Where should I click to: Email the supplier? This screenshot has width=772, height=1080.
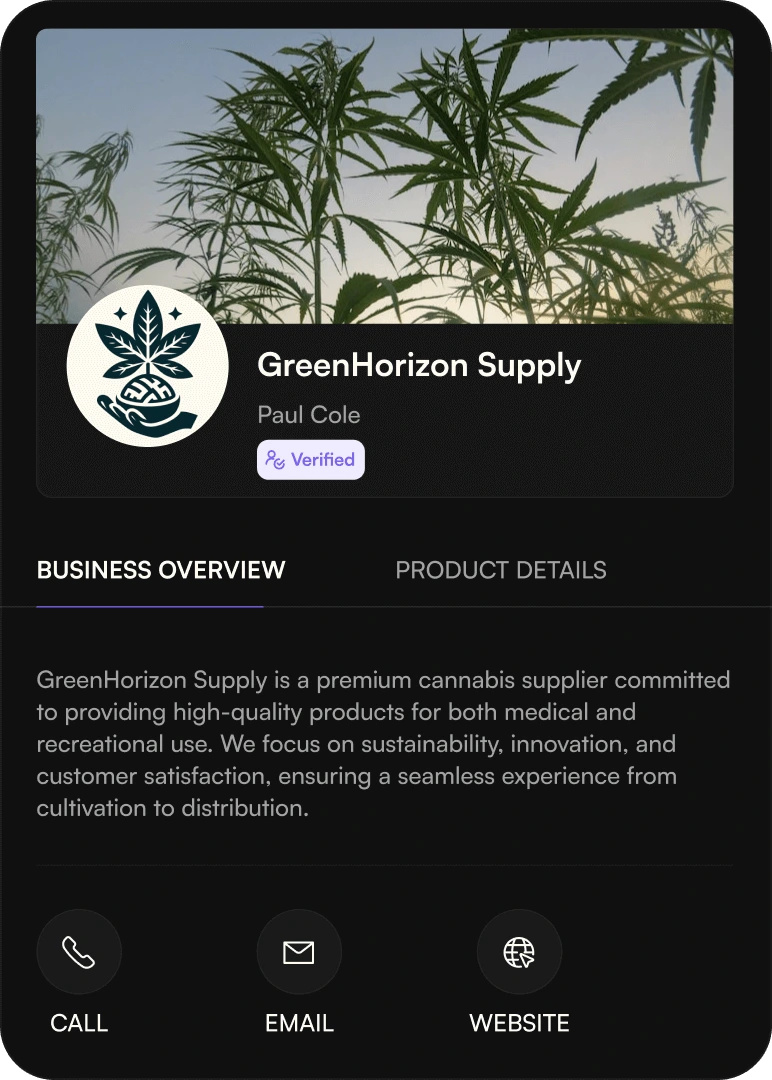pos(299,952)
